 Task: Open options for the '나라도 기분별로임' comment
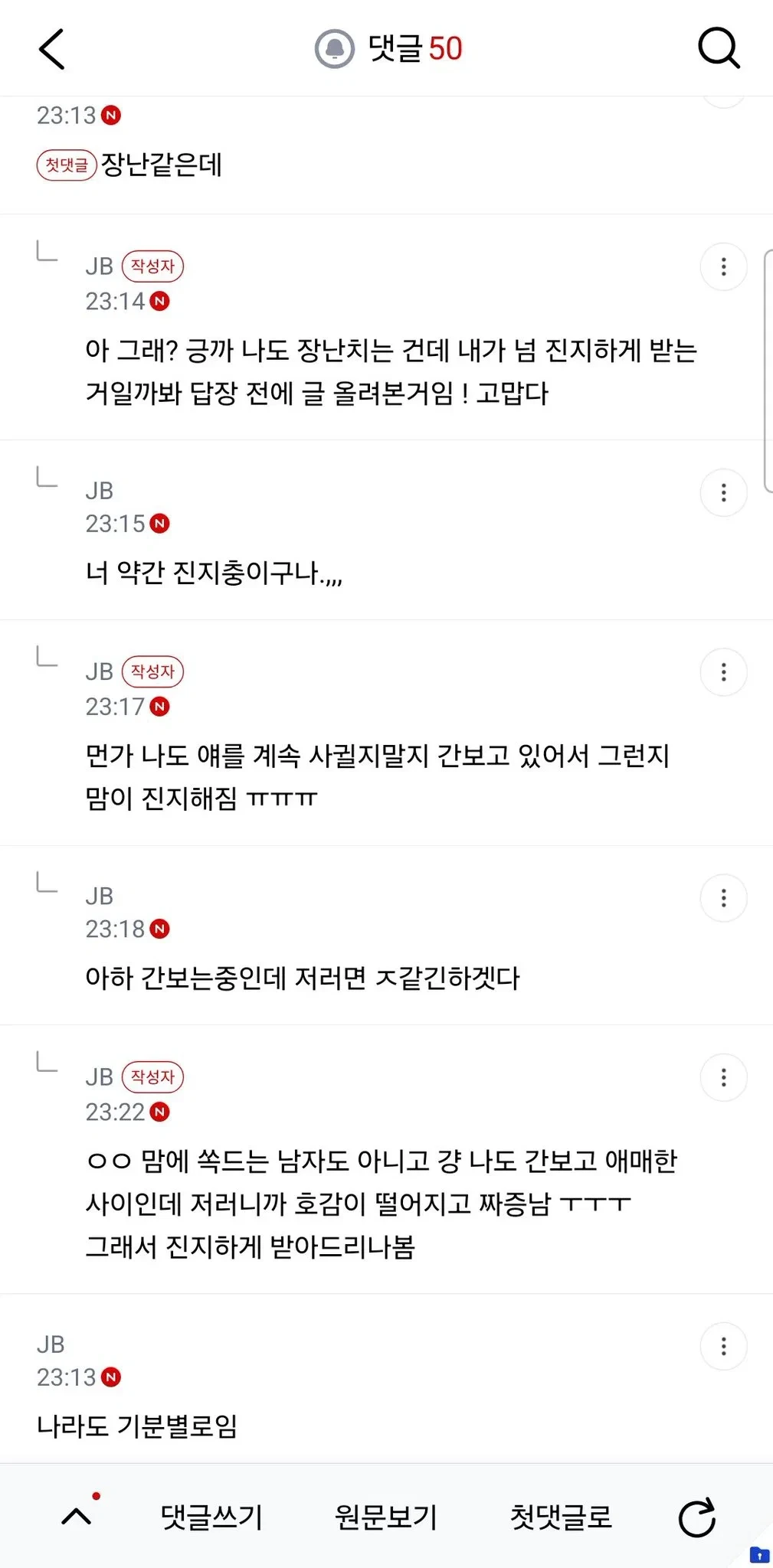[723, 1346]
